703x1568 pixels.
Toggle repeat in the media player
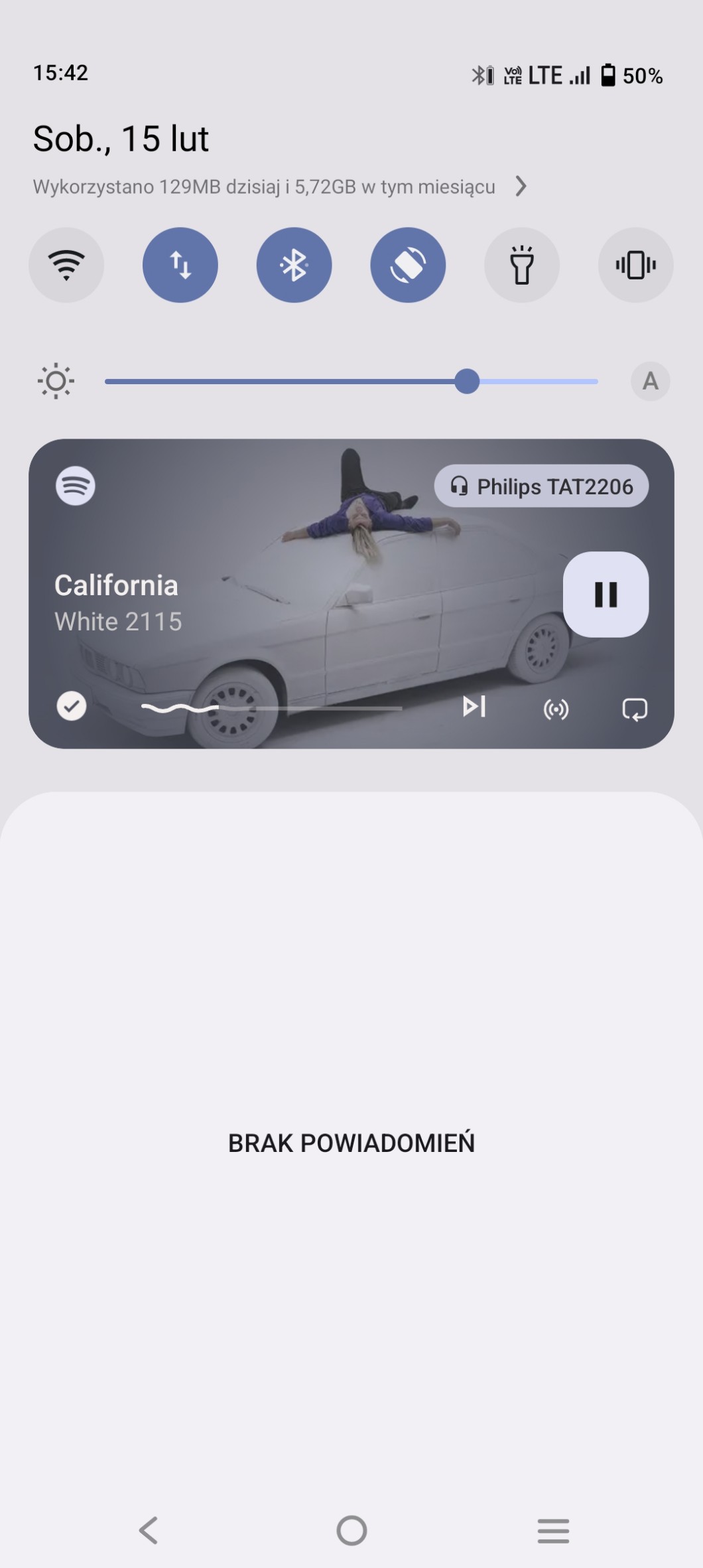pyautogui.click(x=635, y=709)
